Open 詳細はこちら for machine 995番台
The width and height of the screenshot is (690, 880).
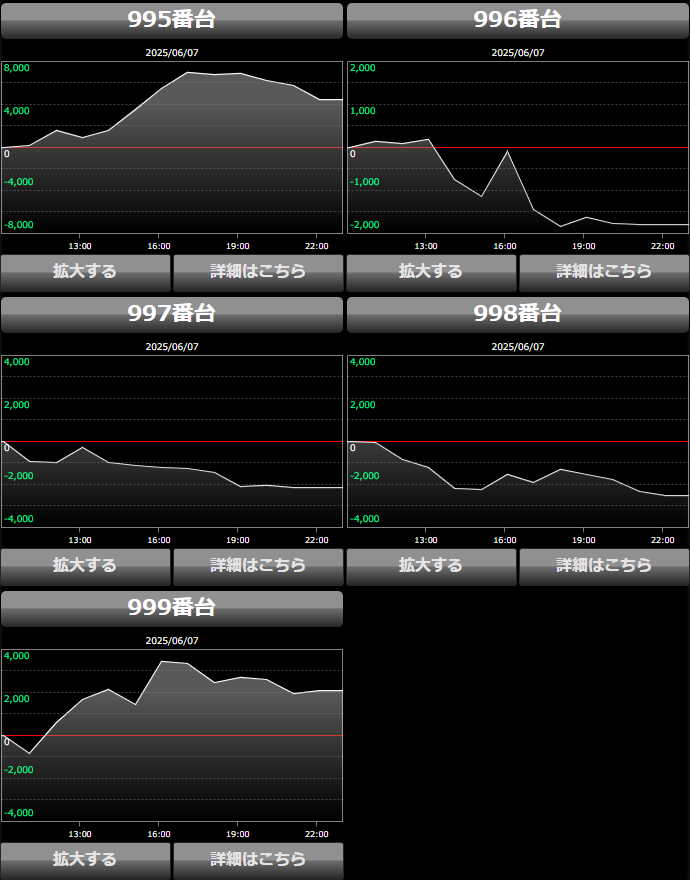click(258, 271)
